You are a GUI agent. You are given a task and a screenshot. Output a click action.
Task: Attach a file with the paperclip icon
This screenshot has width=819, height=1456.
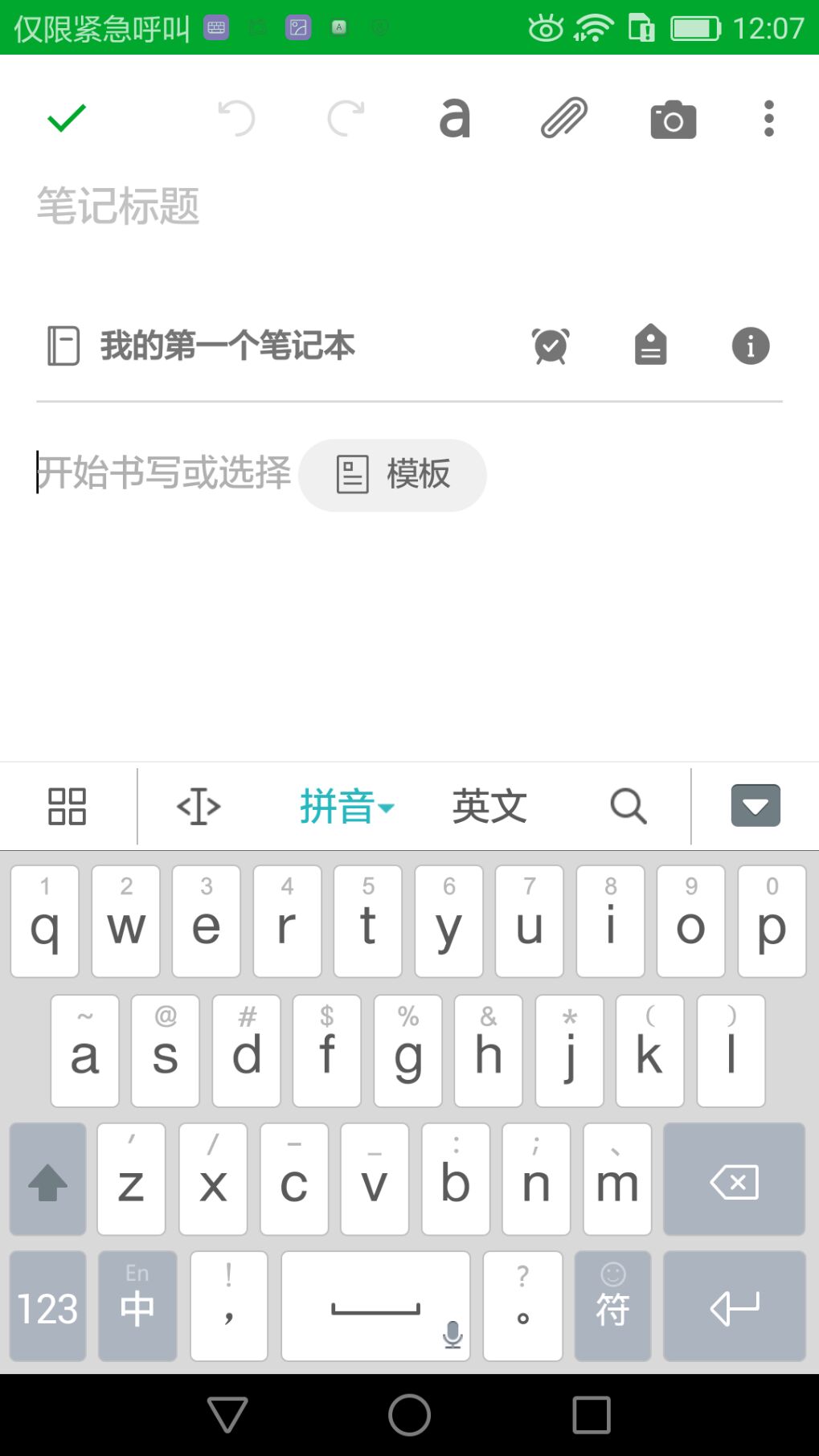564,118
